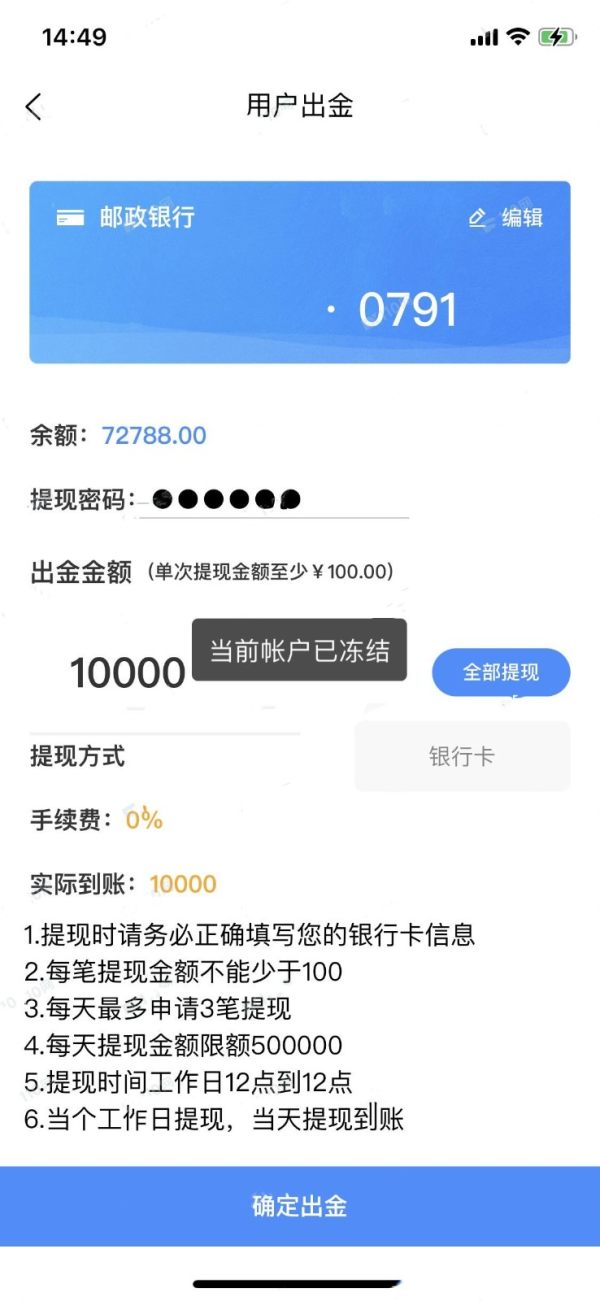Edit the 邮政银行 bank card

pos(507,217)
